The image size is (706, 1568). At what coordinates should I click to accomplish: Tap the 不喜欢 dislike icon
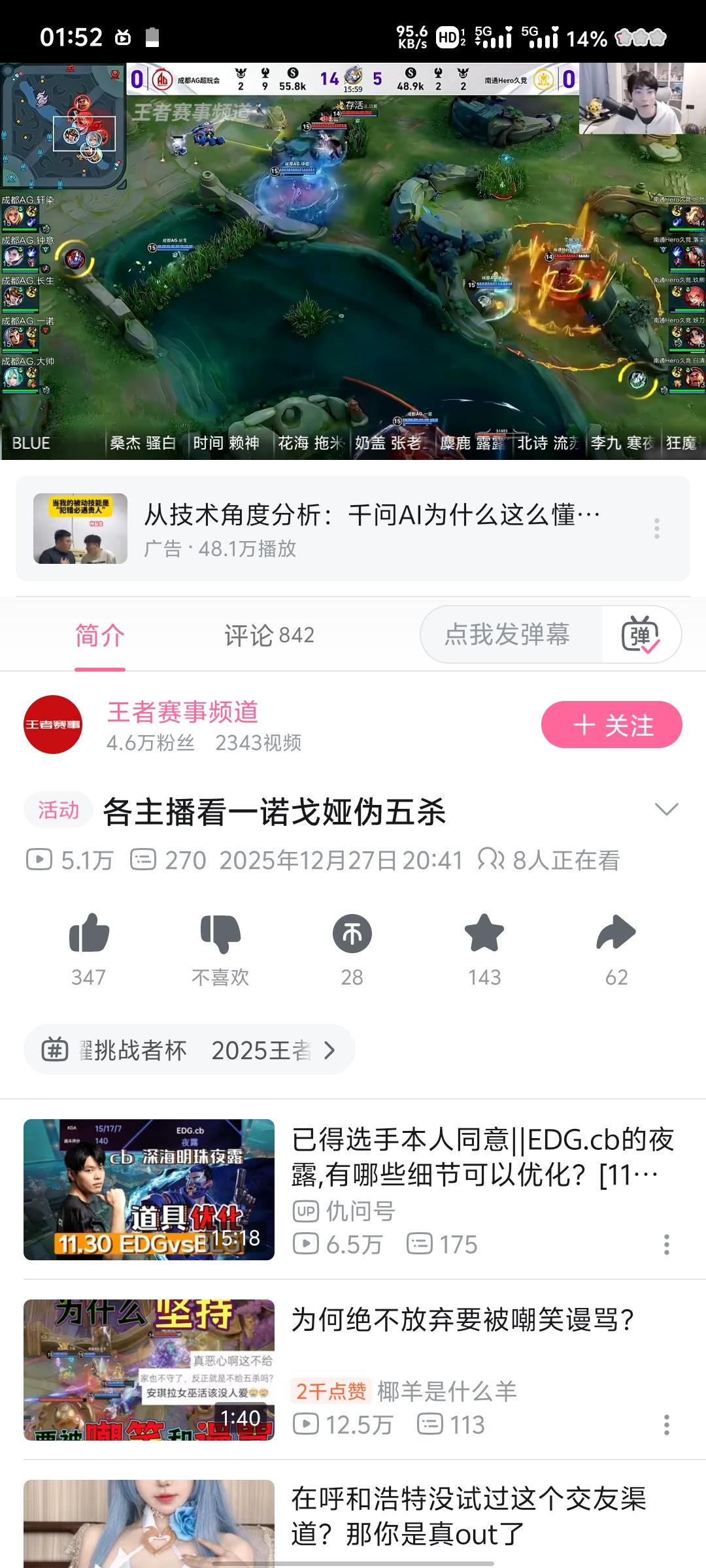tap(220, 934)
